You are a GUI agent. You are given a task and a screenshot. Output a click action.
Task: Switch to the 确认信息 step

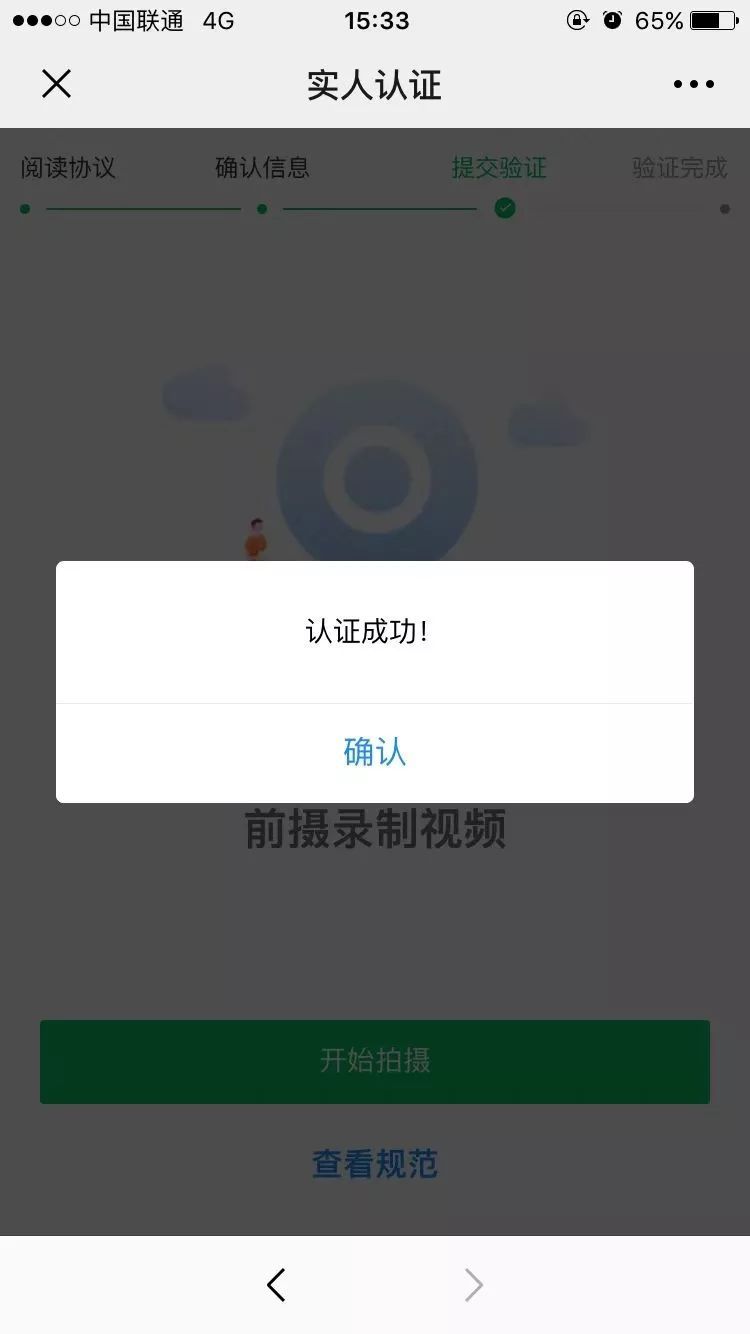[264, 168]
